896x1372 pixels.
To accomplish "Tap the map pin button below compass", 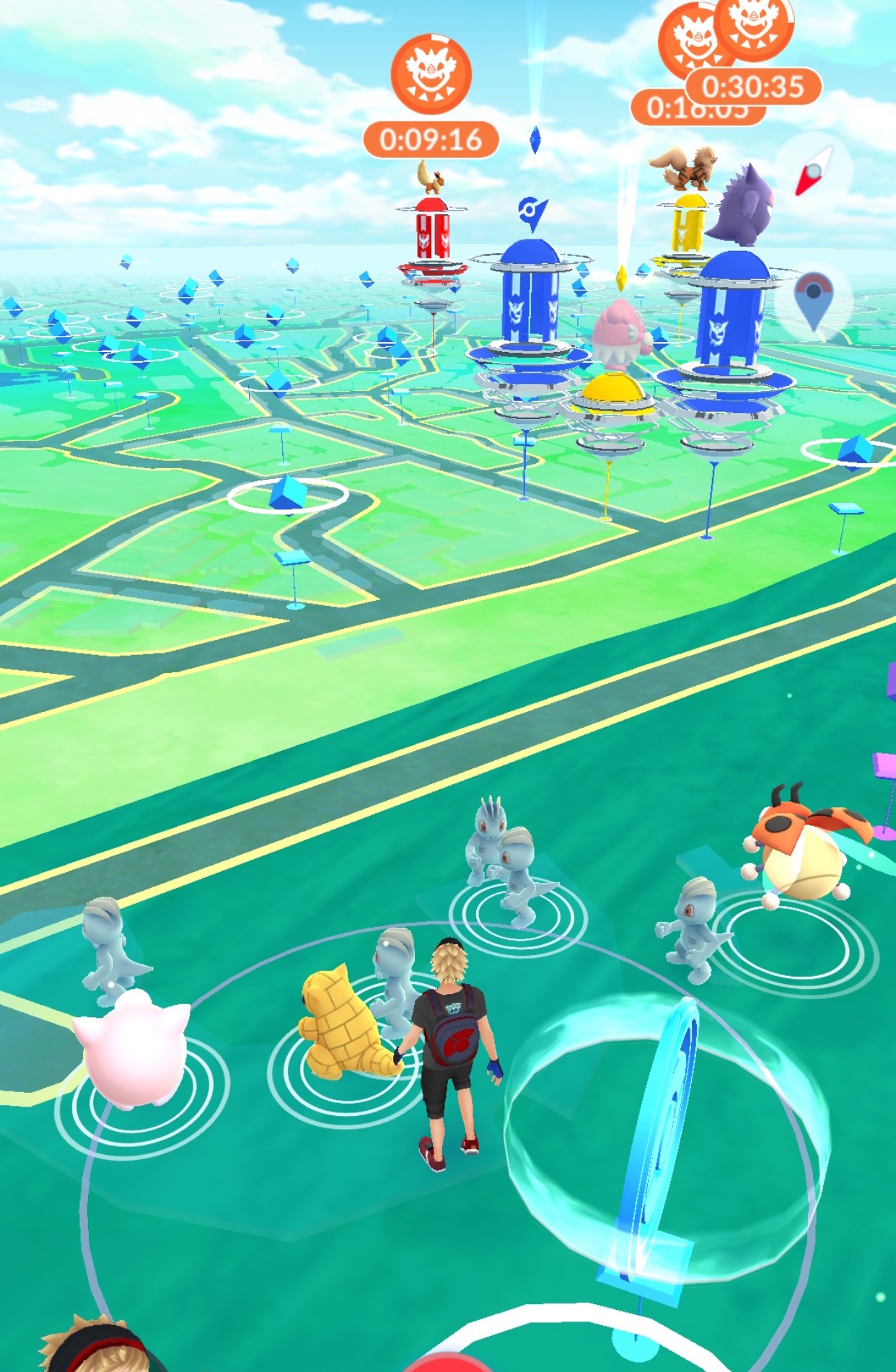I will (x=814, y=300).
